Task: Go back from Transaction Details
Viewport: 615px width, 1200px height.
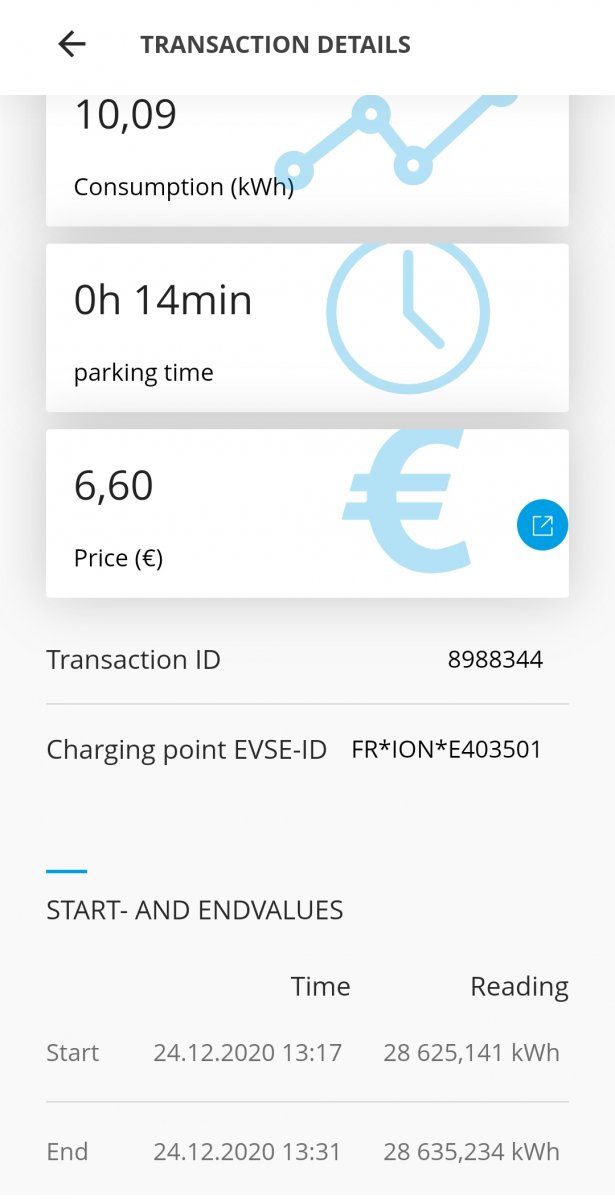Action: [72, 44]
